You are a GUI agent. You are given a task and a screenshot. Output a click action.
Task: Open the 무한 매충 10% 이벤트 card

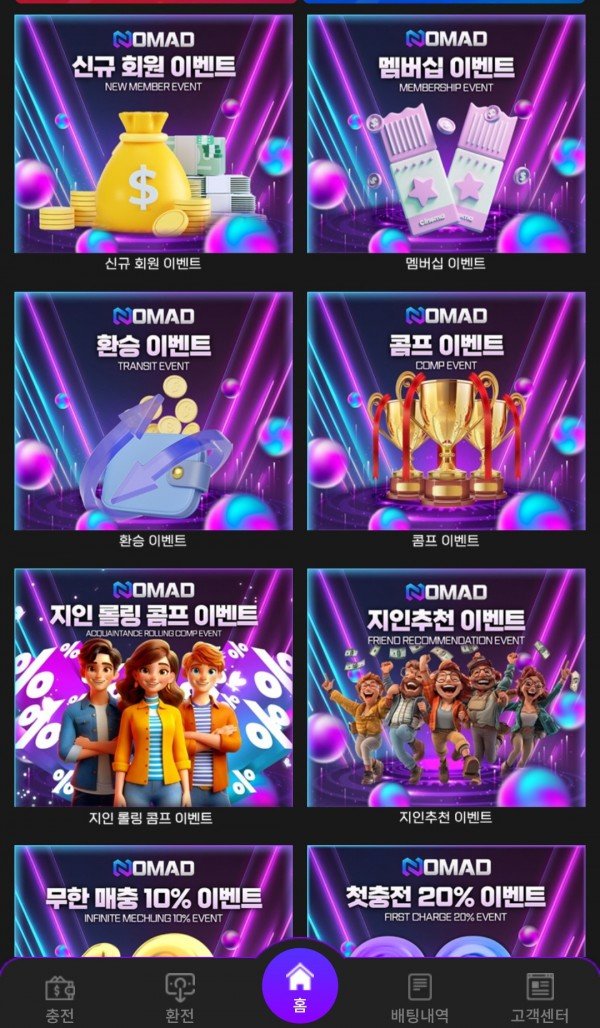coord(153,902)
